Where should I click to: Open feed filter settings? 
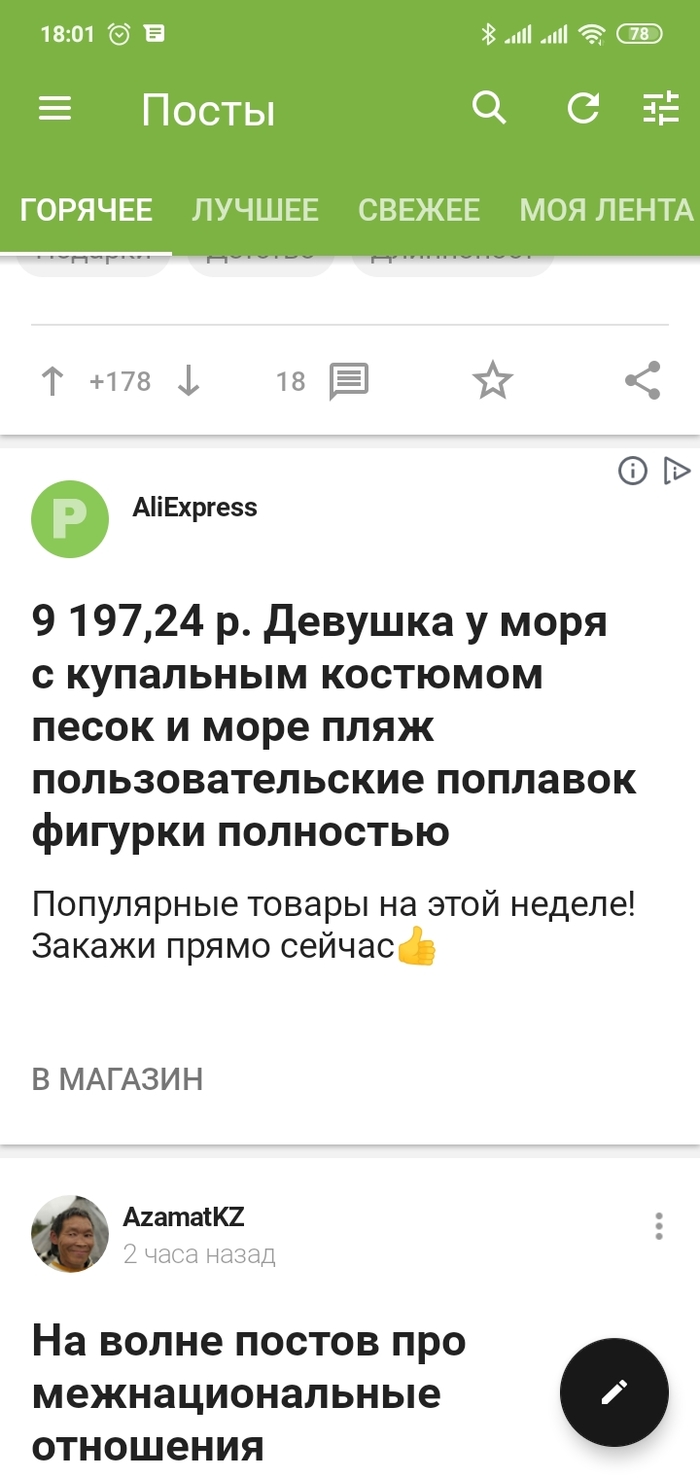click(661, 108)
